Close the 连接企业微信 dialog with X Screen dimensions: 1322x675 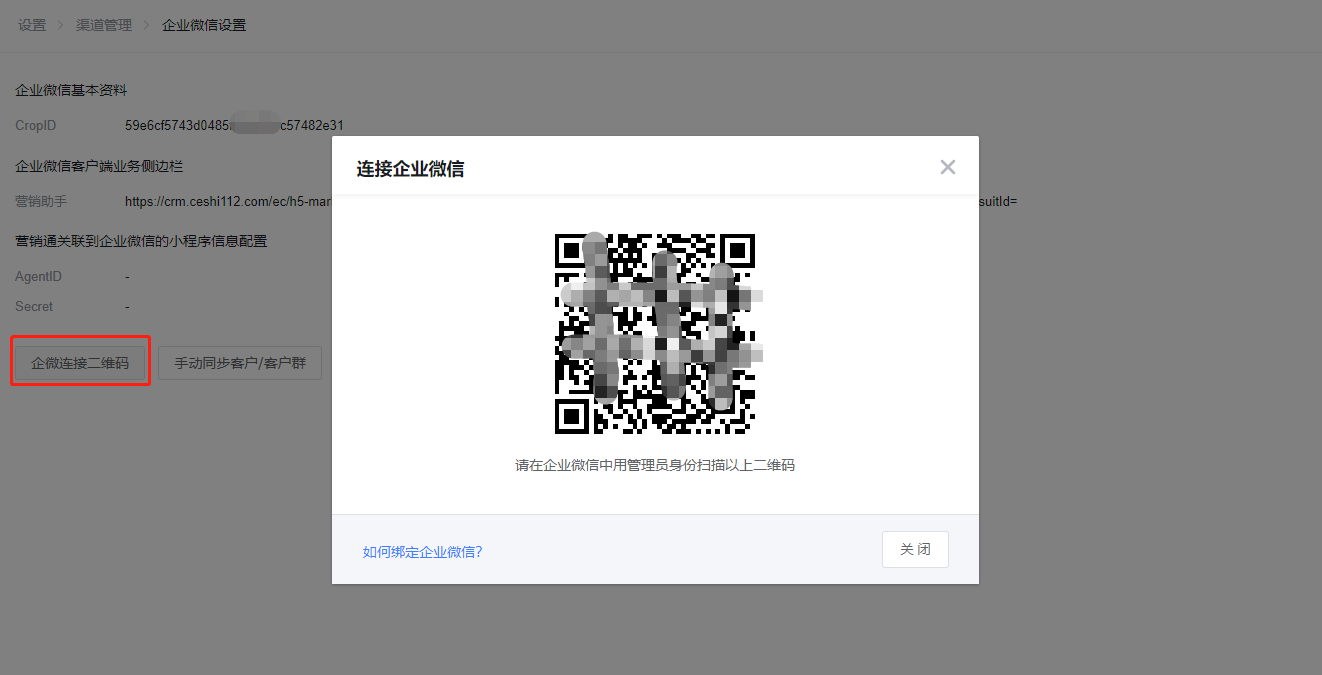[947, 167]
